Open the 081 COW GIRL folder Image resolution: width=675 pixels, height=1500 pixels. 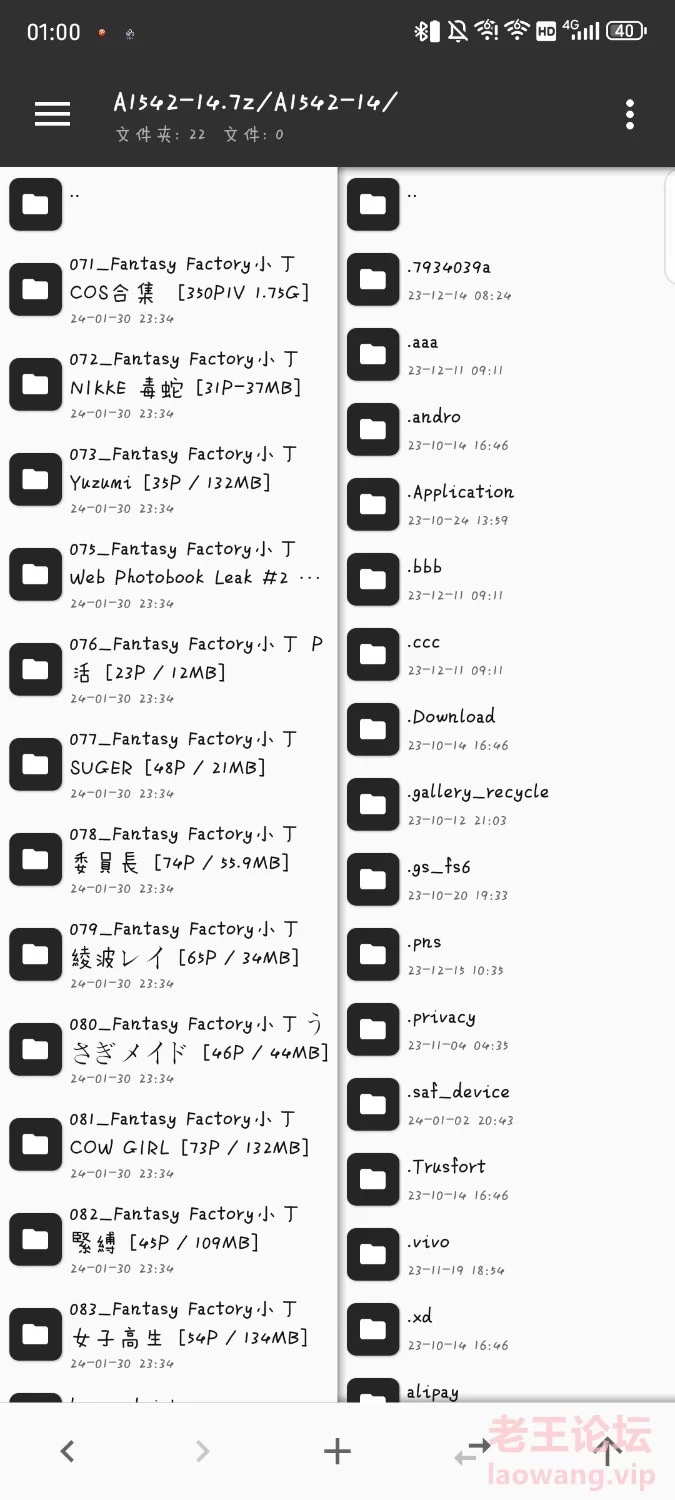(169, 1145)
